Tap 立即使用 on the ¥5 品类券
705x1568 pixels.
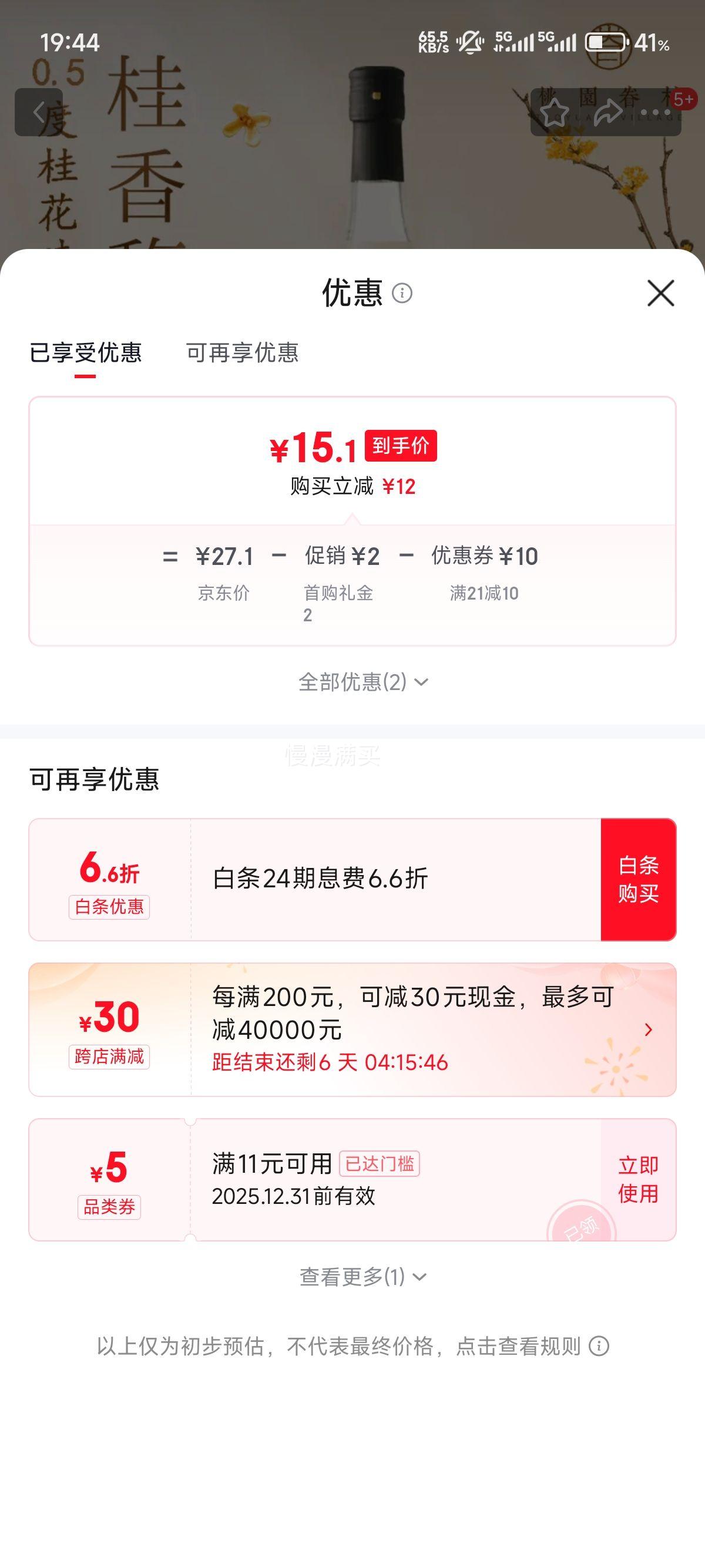pyautogui.click(x=639, y=1179)
